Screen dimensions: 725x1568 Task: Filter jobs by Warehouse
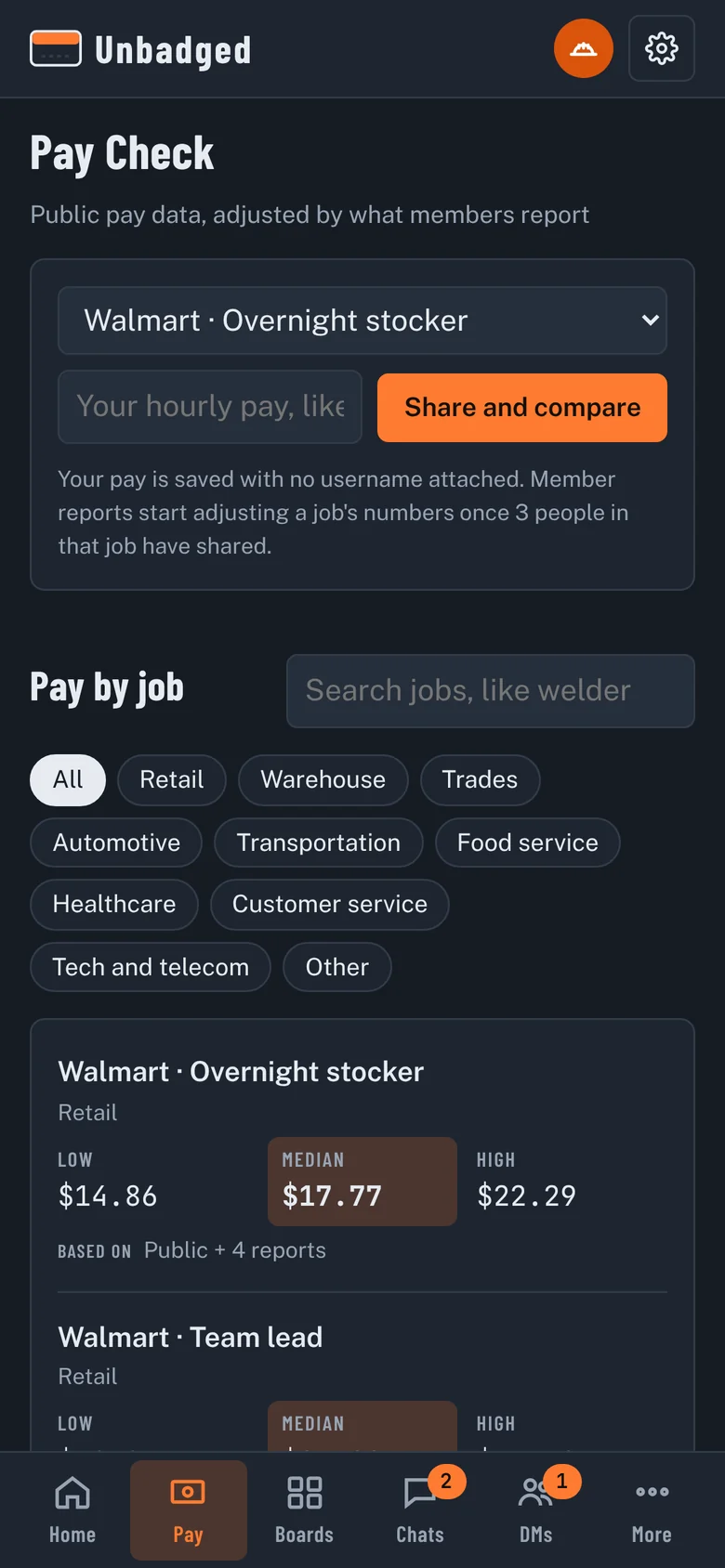pyautogui.click(x=323, y=780)
